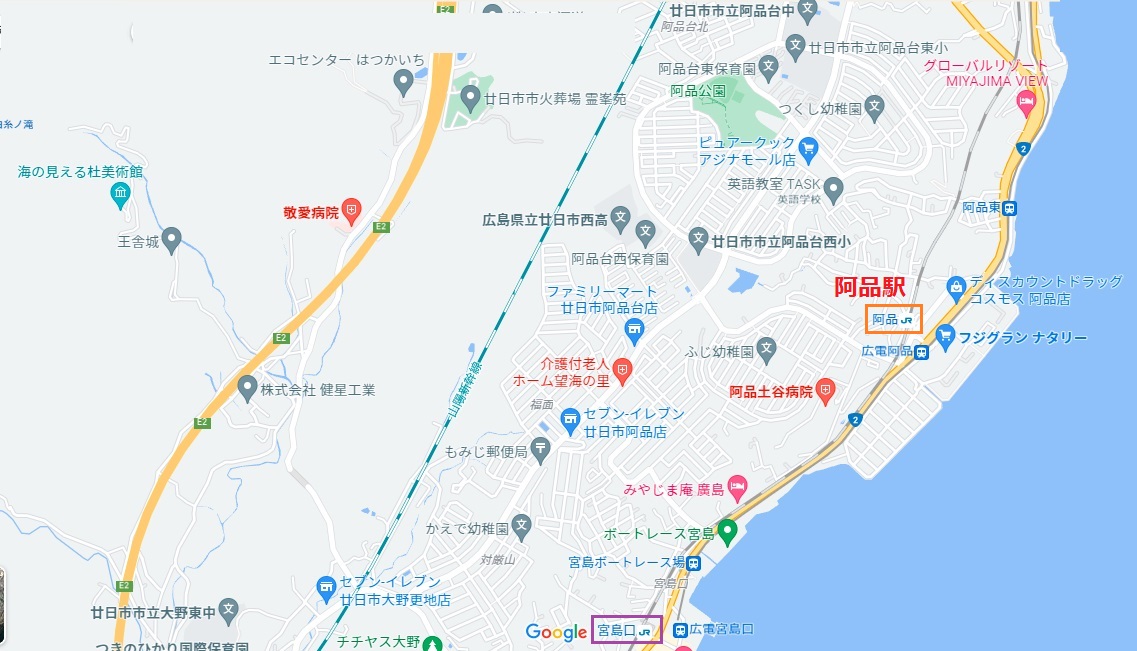Select the セブン-イレブン 廿日市阿品店 marker

pyautogui.click(x=571, y=418)
